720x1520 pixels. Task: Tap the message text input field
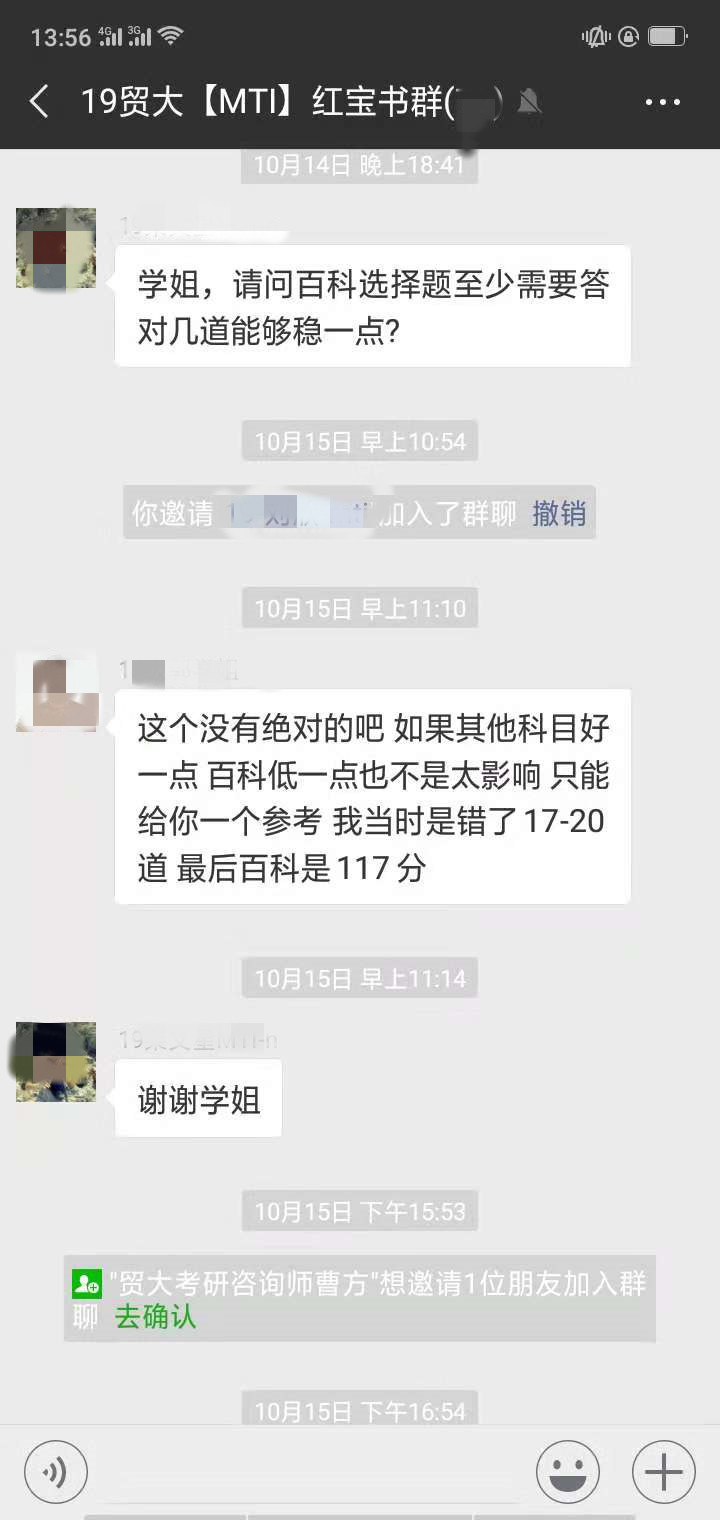(310, 1472)
